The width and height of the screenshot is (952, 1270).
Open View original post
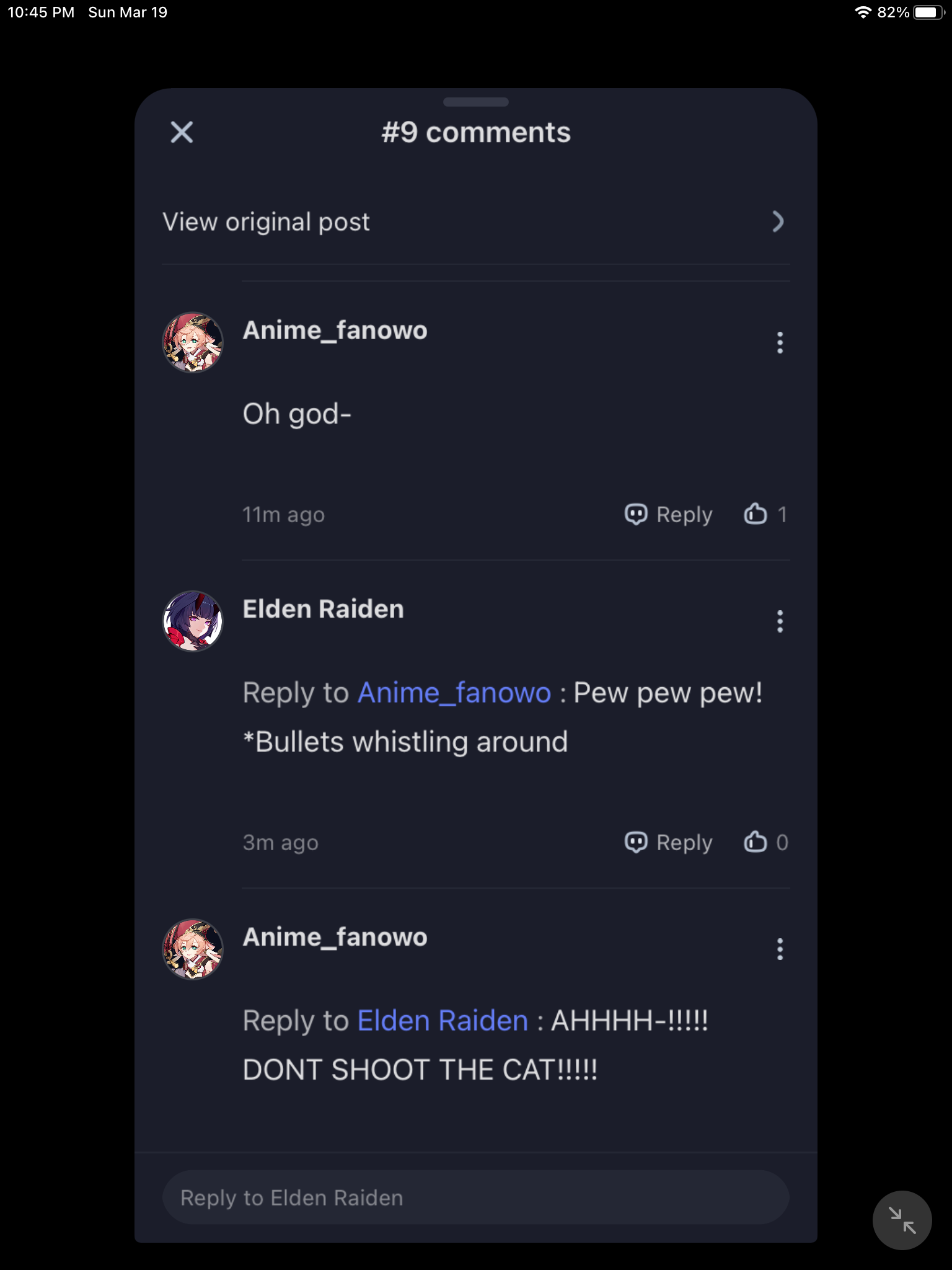[475, 222]
